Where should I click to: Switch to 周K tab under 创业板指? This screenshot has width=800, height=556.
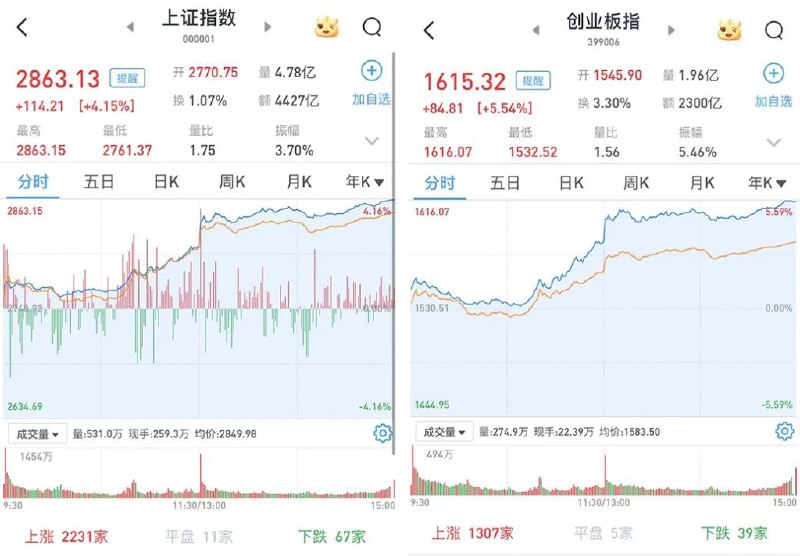(637, 183)
